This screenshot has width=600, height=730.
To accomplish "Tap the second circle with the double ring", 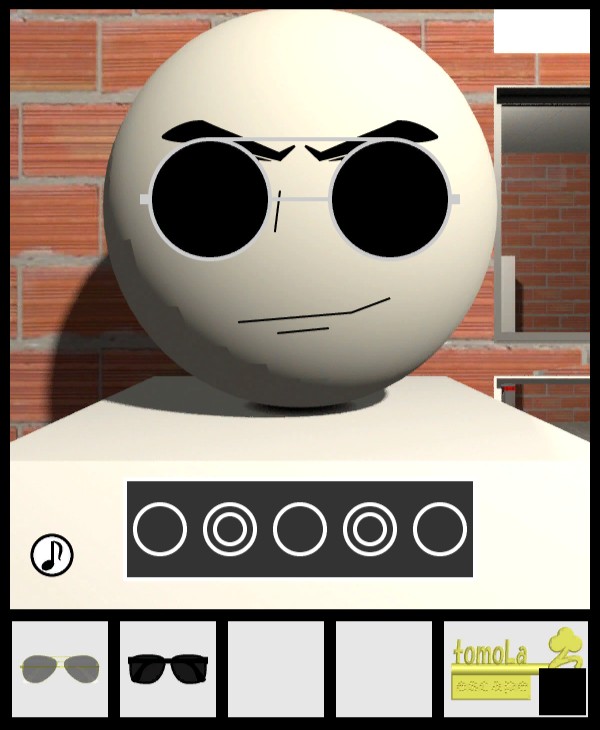I will pos(230,529).
